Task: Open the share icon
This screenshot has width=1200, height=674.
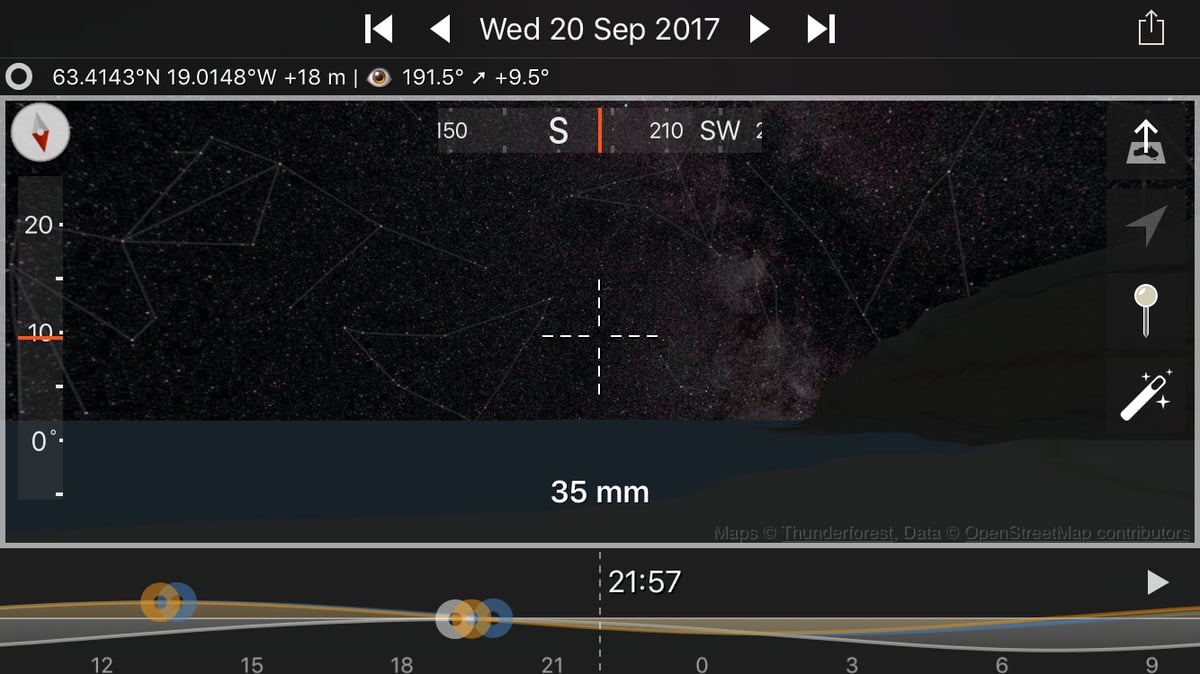Action: (1151, 28)
